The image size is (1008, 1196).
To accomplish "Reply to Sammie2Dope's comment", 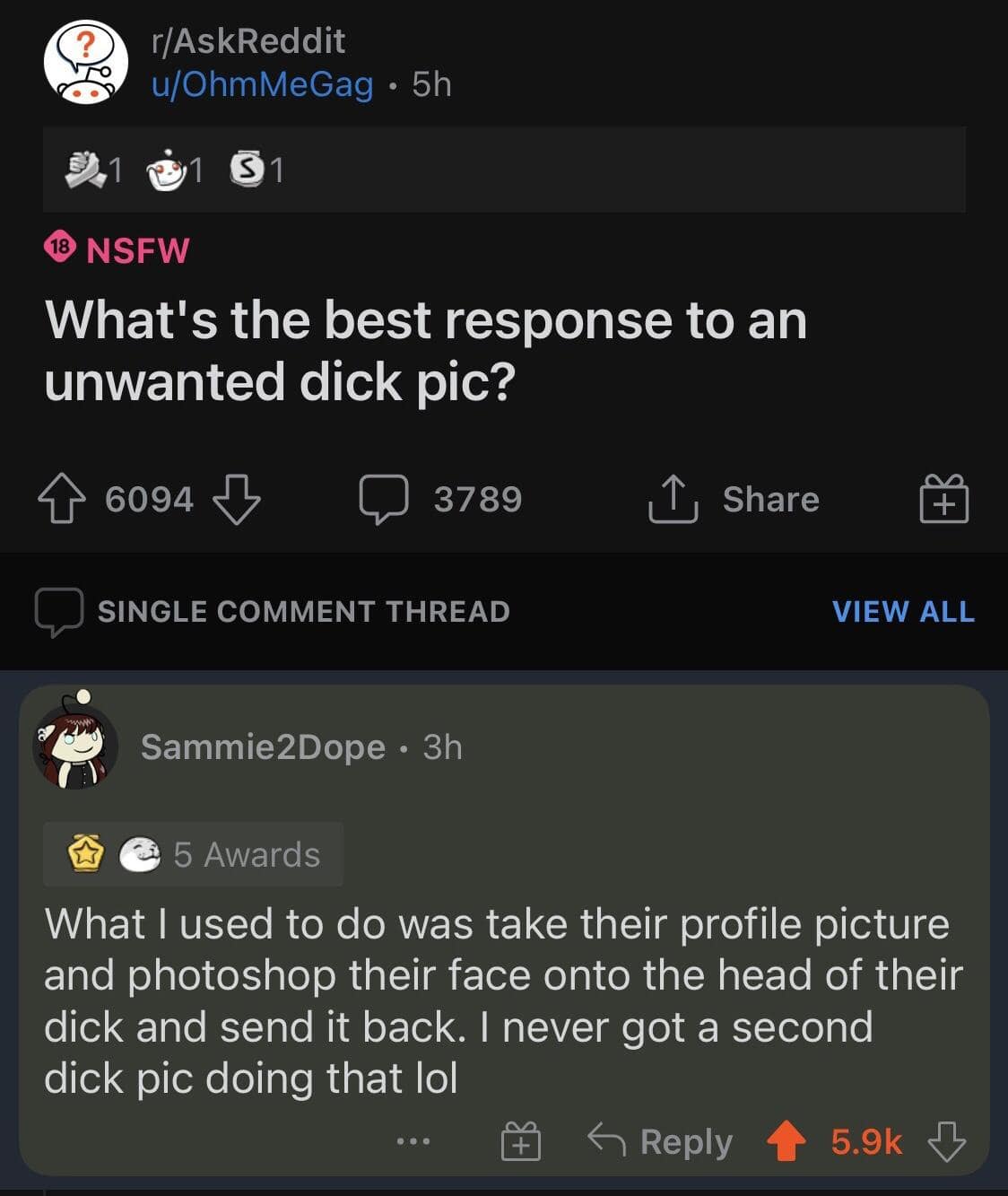I will 661,1141.
